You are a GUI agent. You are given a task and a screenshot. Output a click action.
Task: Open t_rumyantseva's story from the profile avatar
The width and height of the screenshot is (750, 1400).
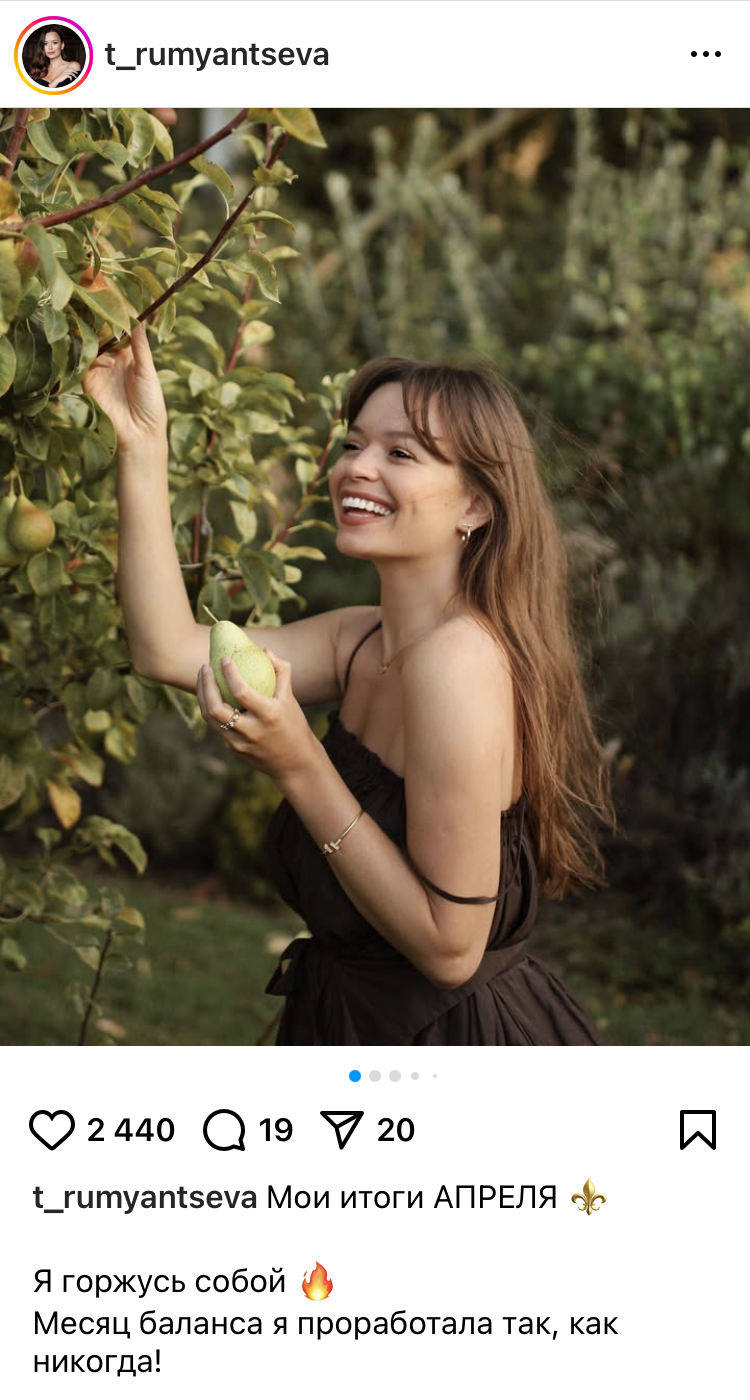pyautogui.click(x=53, y=54)
